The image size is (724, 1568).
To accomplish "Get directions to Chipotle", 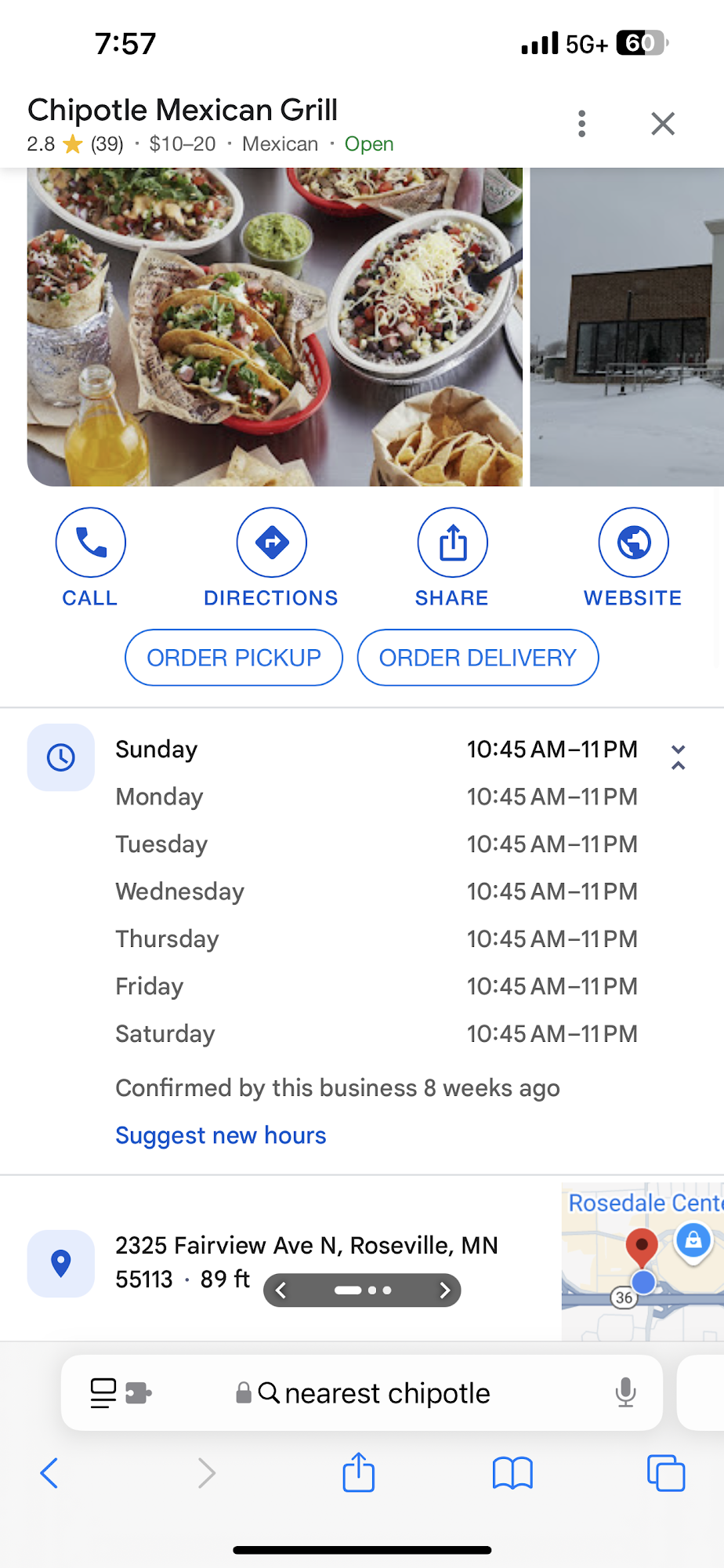I will pos(271,542).
